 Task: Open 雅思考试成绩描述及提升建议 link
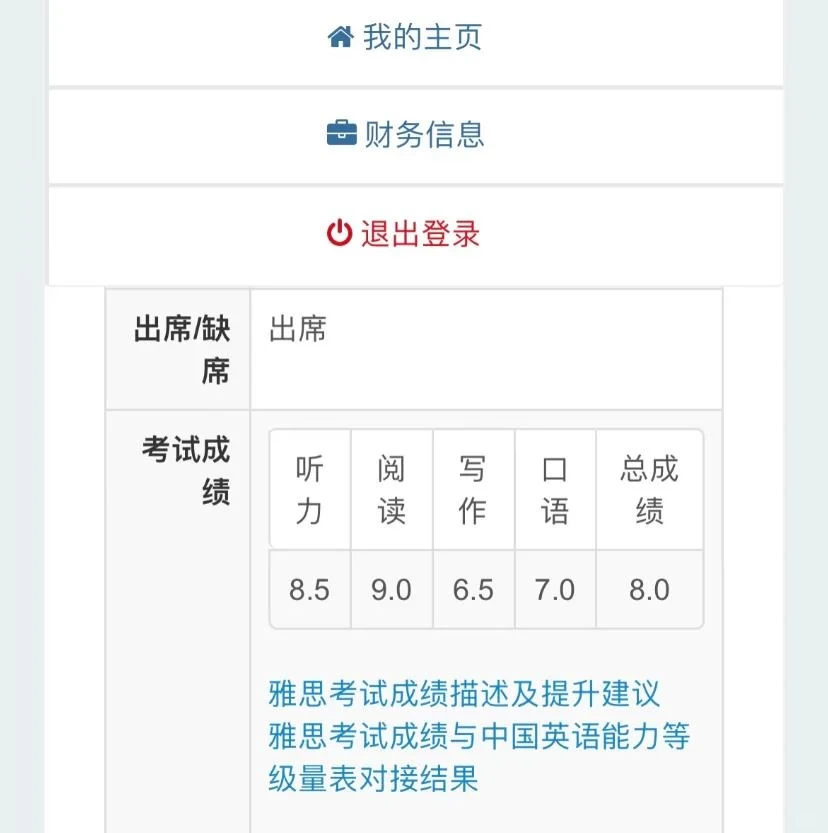point(464,693)
